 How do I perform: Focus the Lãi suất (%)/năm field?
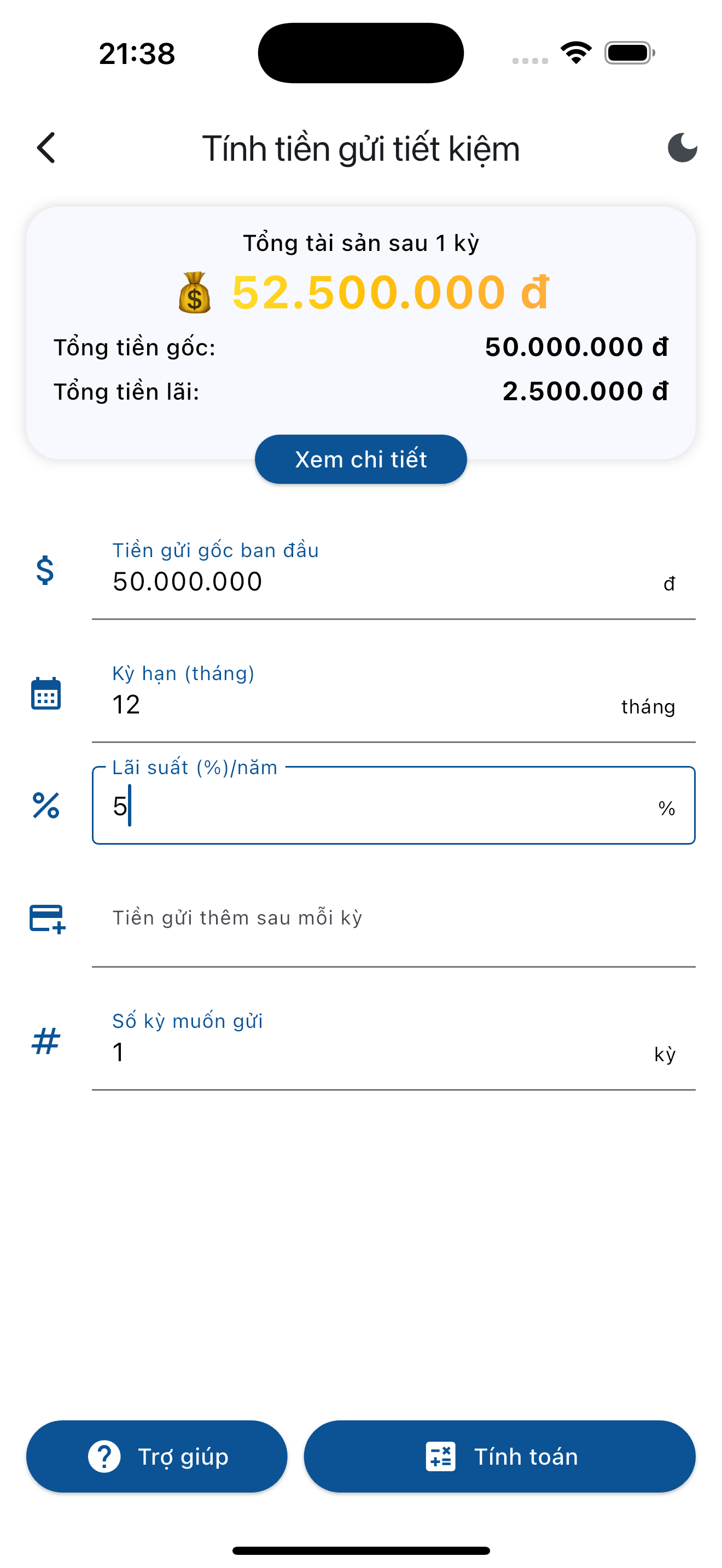383,806
